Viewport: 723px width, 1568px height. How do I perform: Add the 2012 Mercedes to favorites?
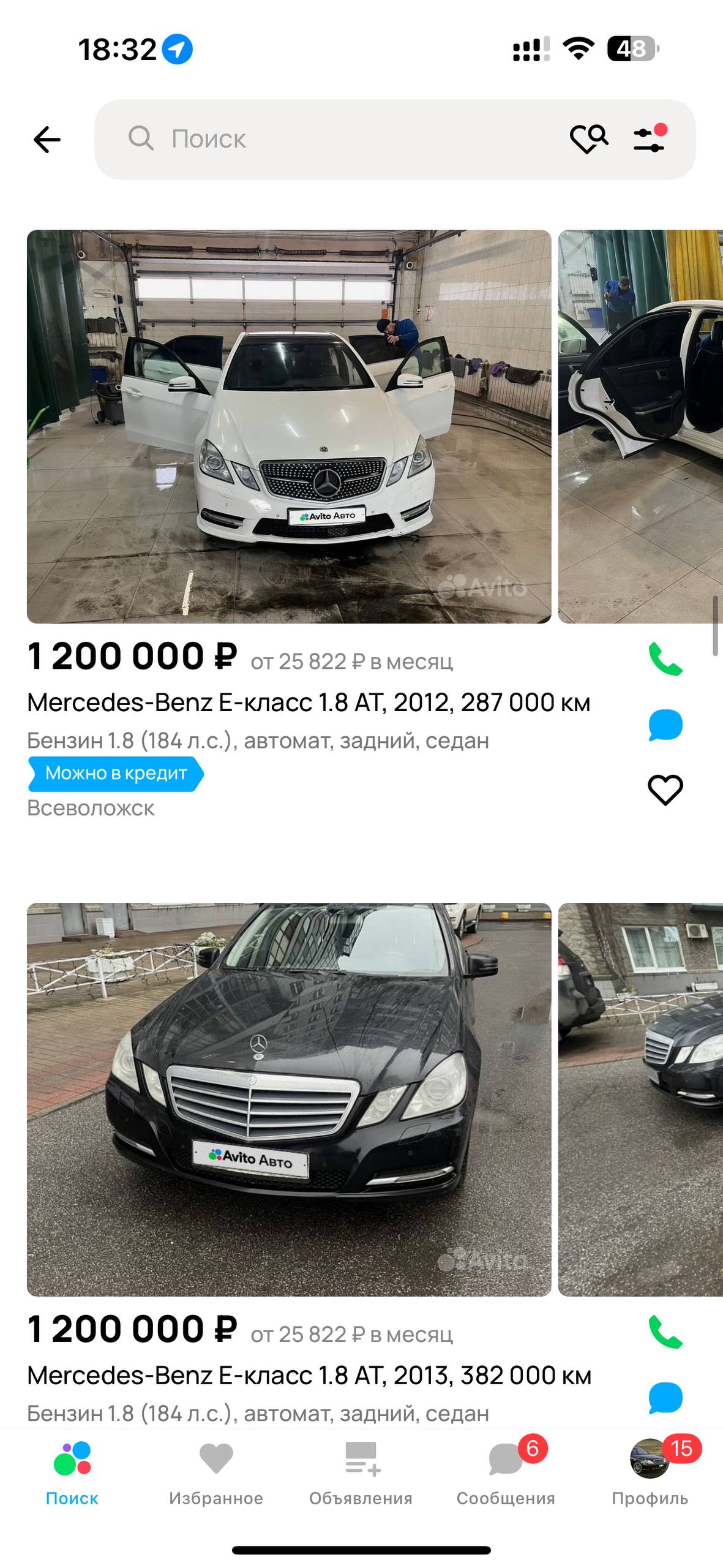click(x=665, y=790)
